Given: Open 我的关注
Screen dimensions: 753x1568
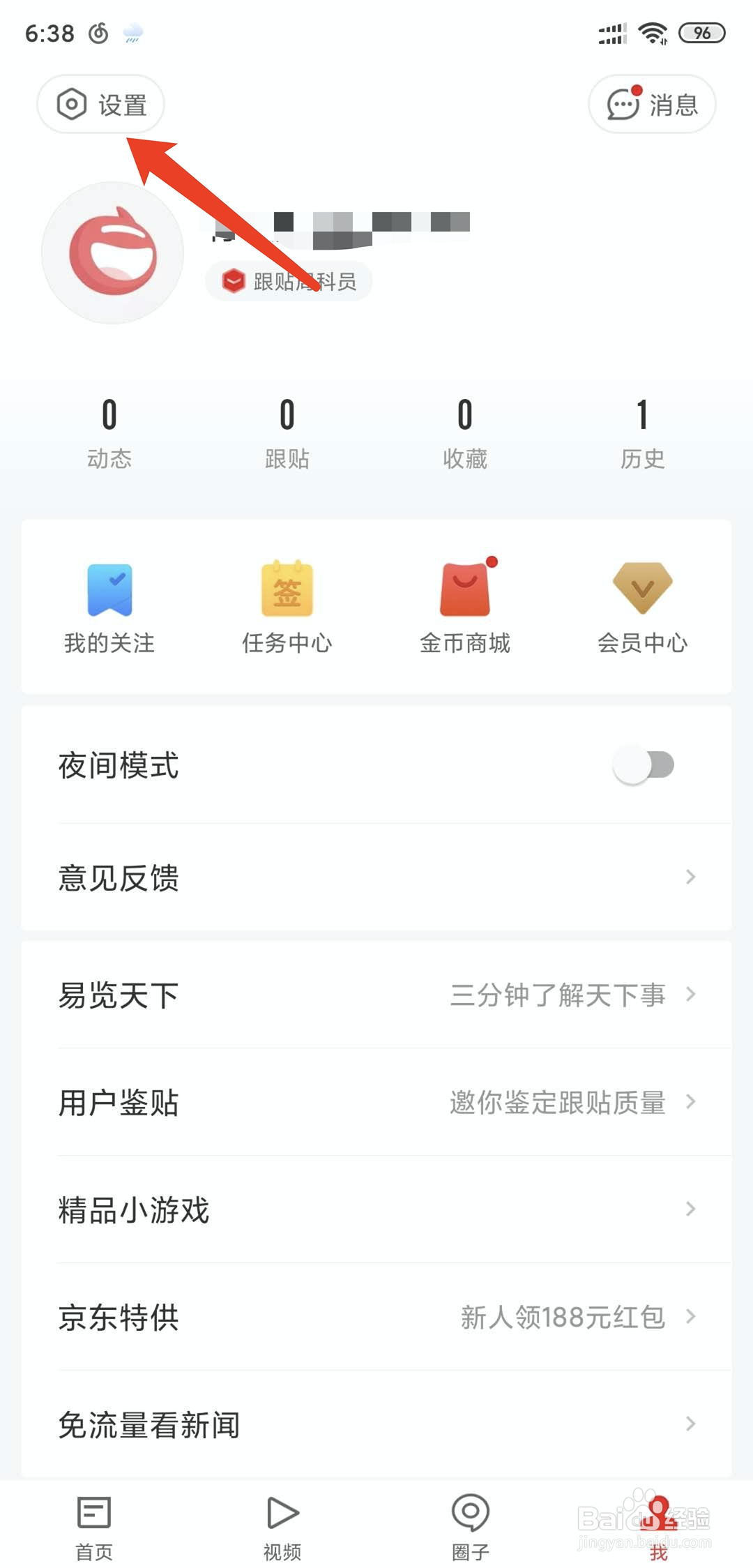Looking at the screenshot, I should (x=109, y=608).
